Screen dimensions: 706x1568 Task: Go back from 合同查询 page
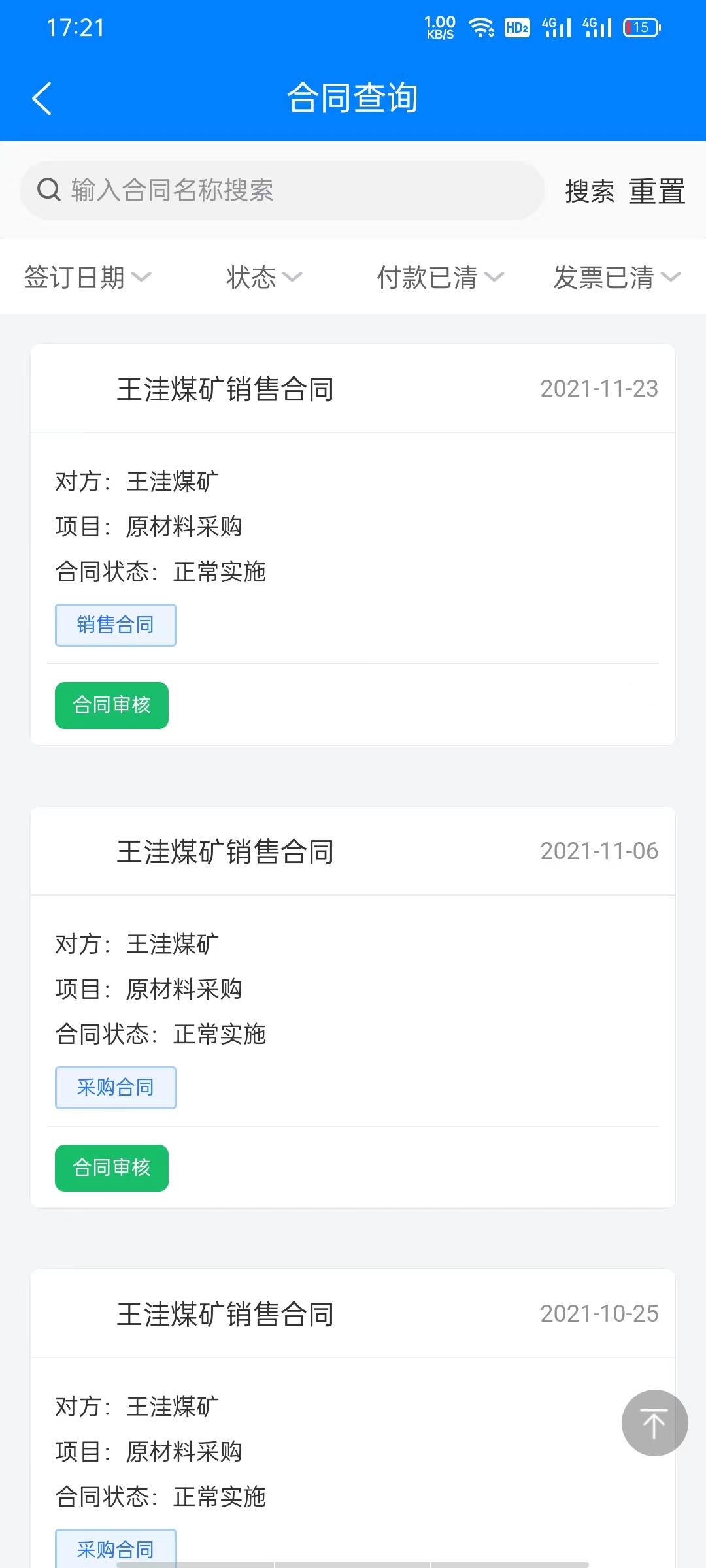coord(42,99)
